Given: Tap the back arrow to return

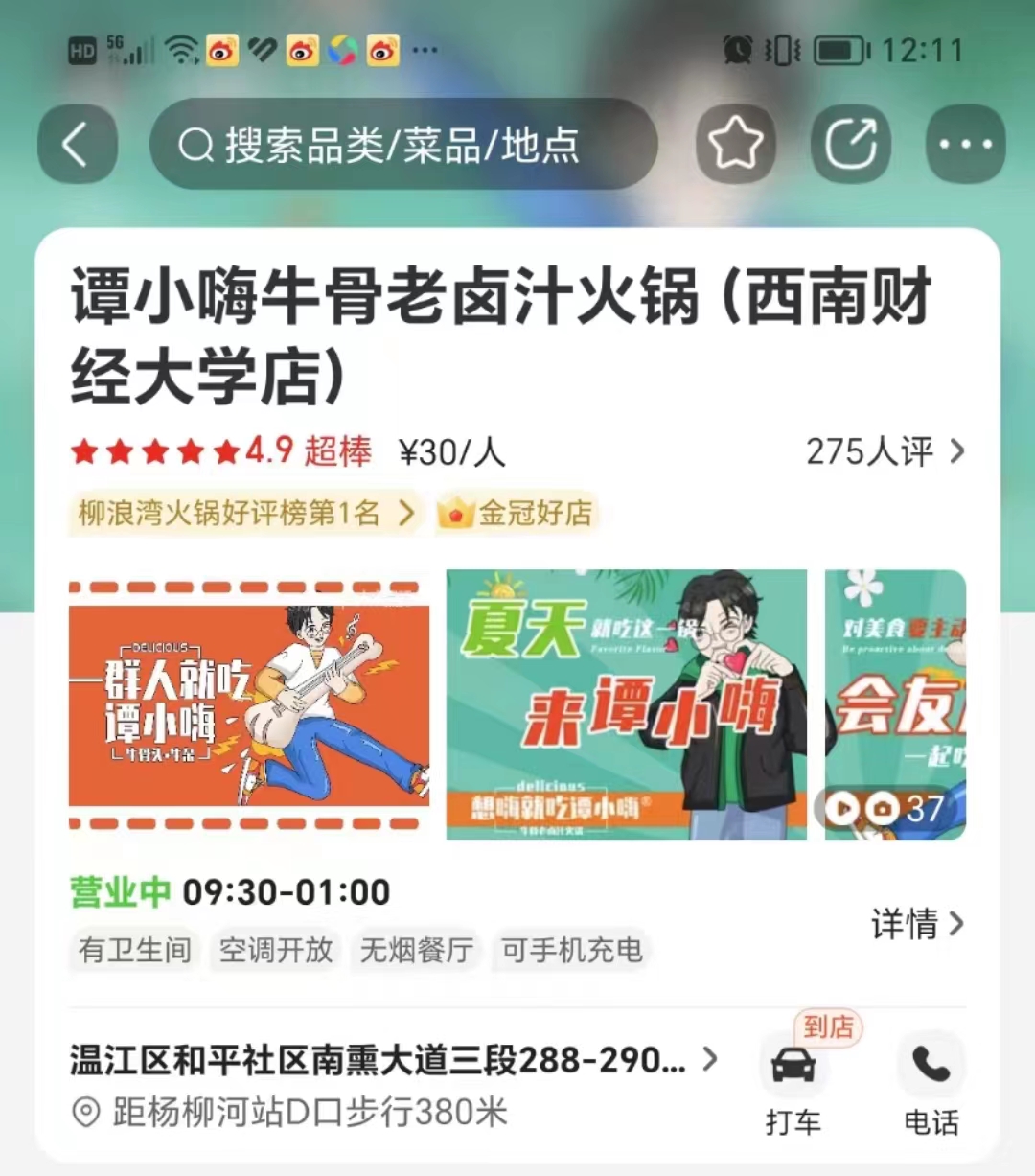Looking at the screenshot, I should tap(77, 145).
